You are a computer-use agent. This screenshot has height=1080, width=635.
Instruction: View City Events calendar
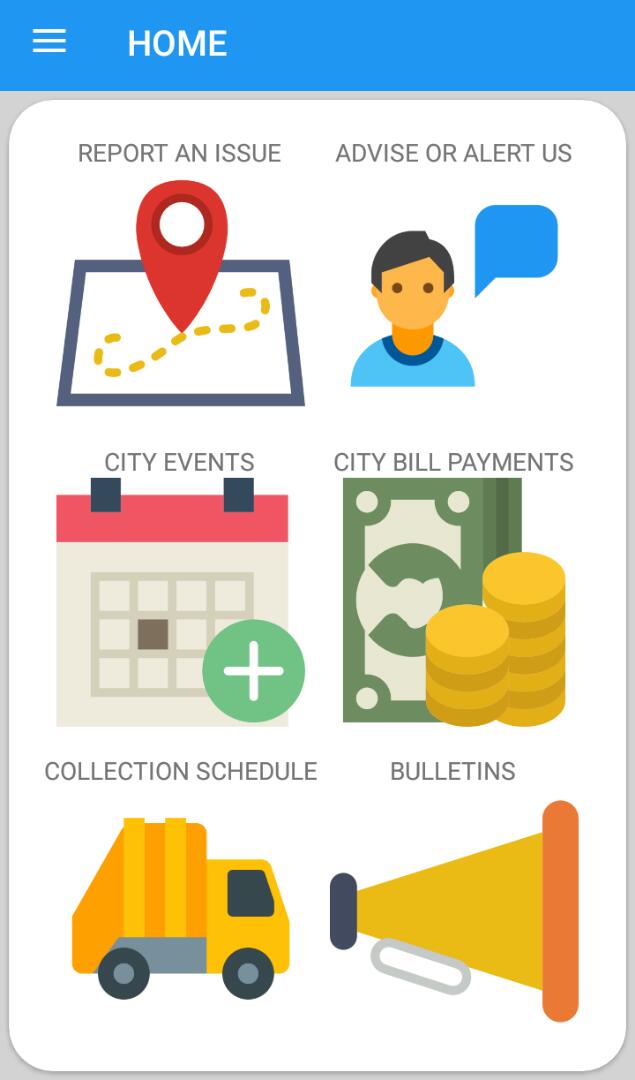[x=180, y=588]
